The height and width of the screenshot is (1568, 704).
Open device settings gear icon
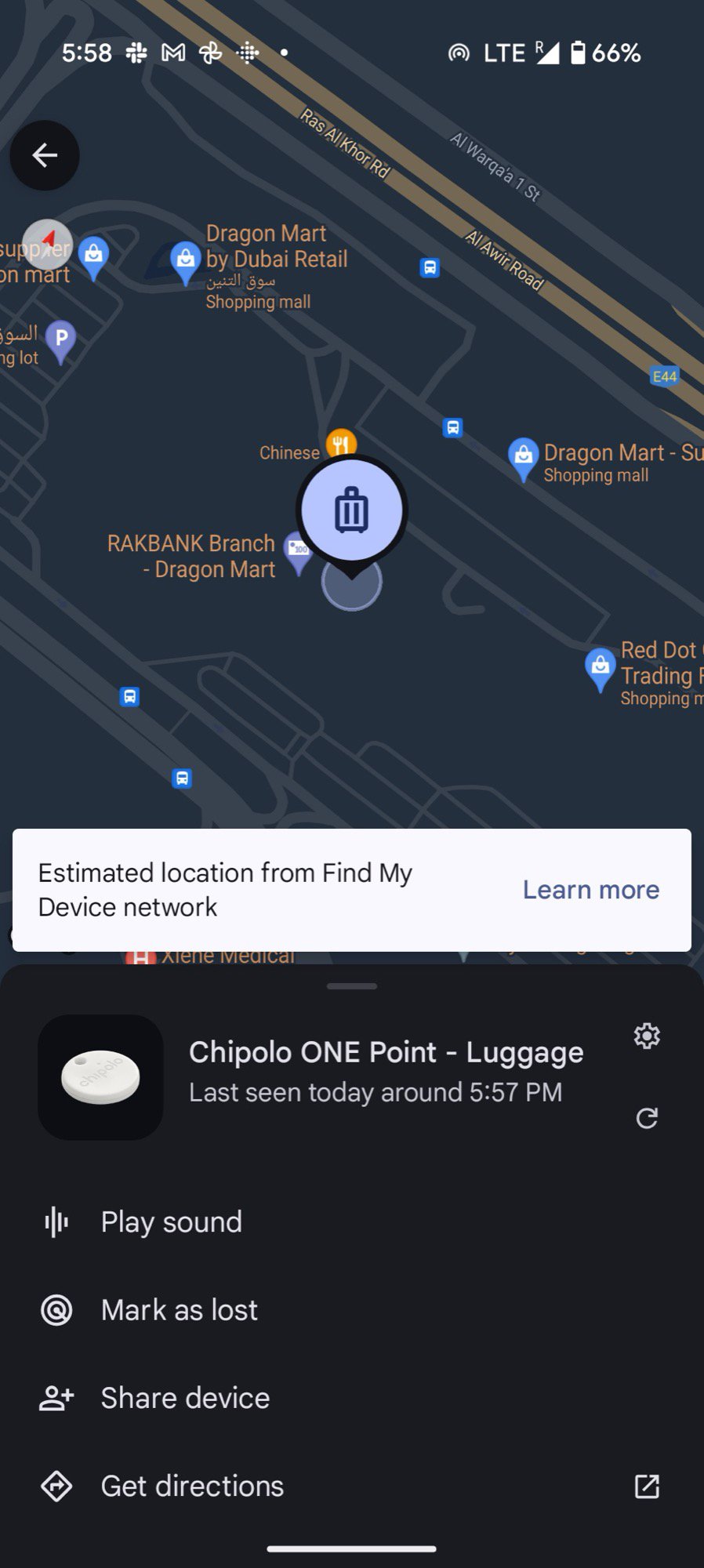[x=647, y=1036]
